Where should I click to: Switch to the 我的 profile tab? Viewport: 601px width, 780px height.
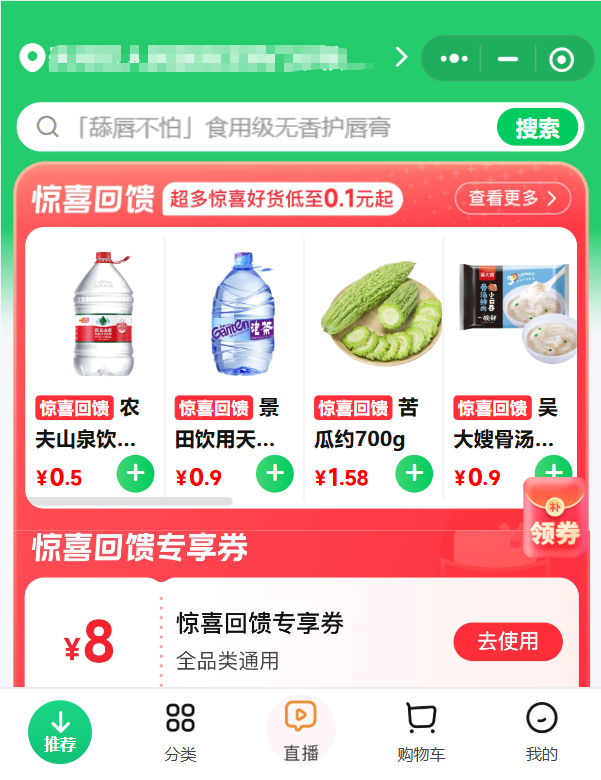pyautogui.click(x=541, y=732)
